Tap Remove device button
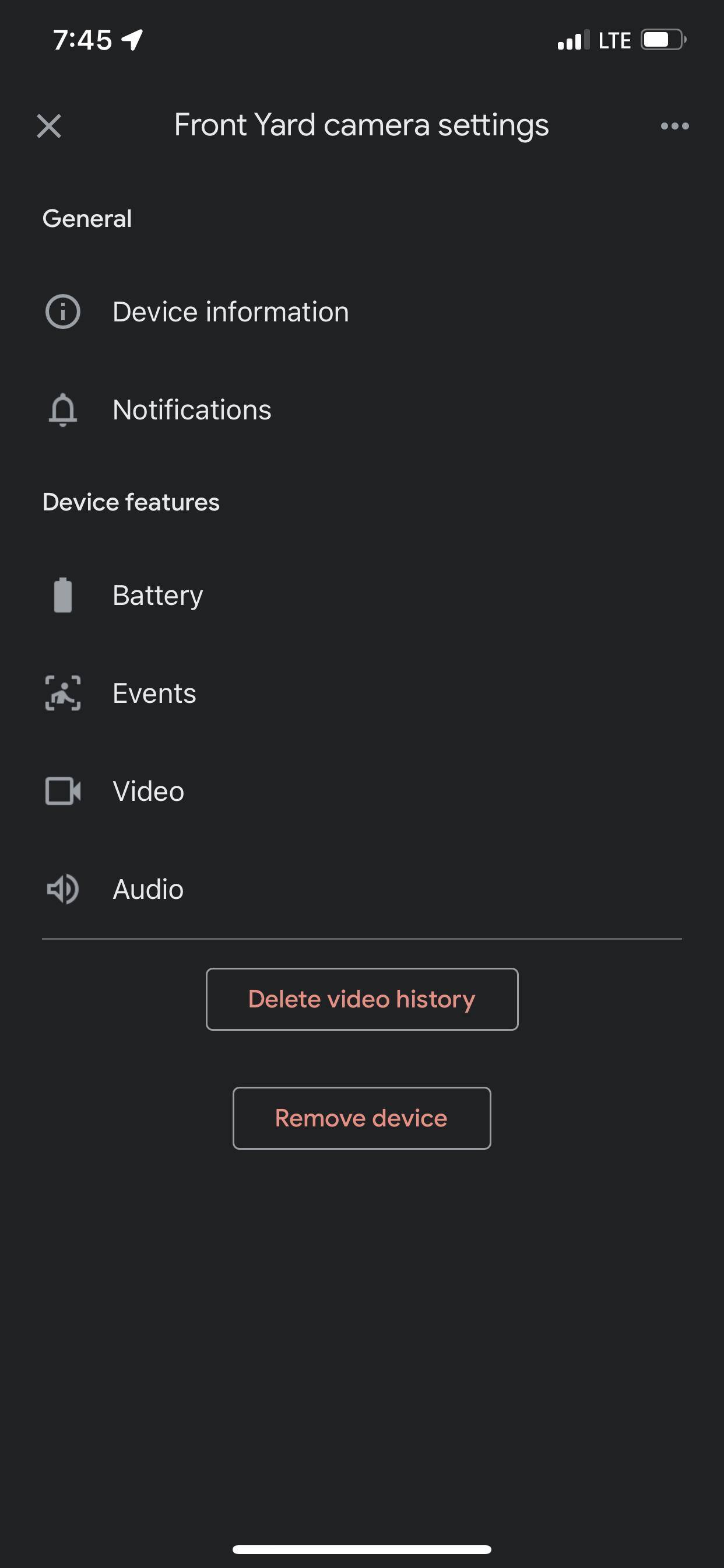The height and width of the screenshot is (1568, 724). point(361,1118)
